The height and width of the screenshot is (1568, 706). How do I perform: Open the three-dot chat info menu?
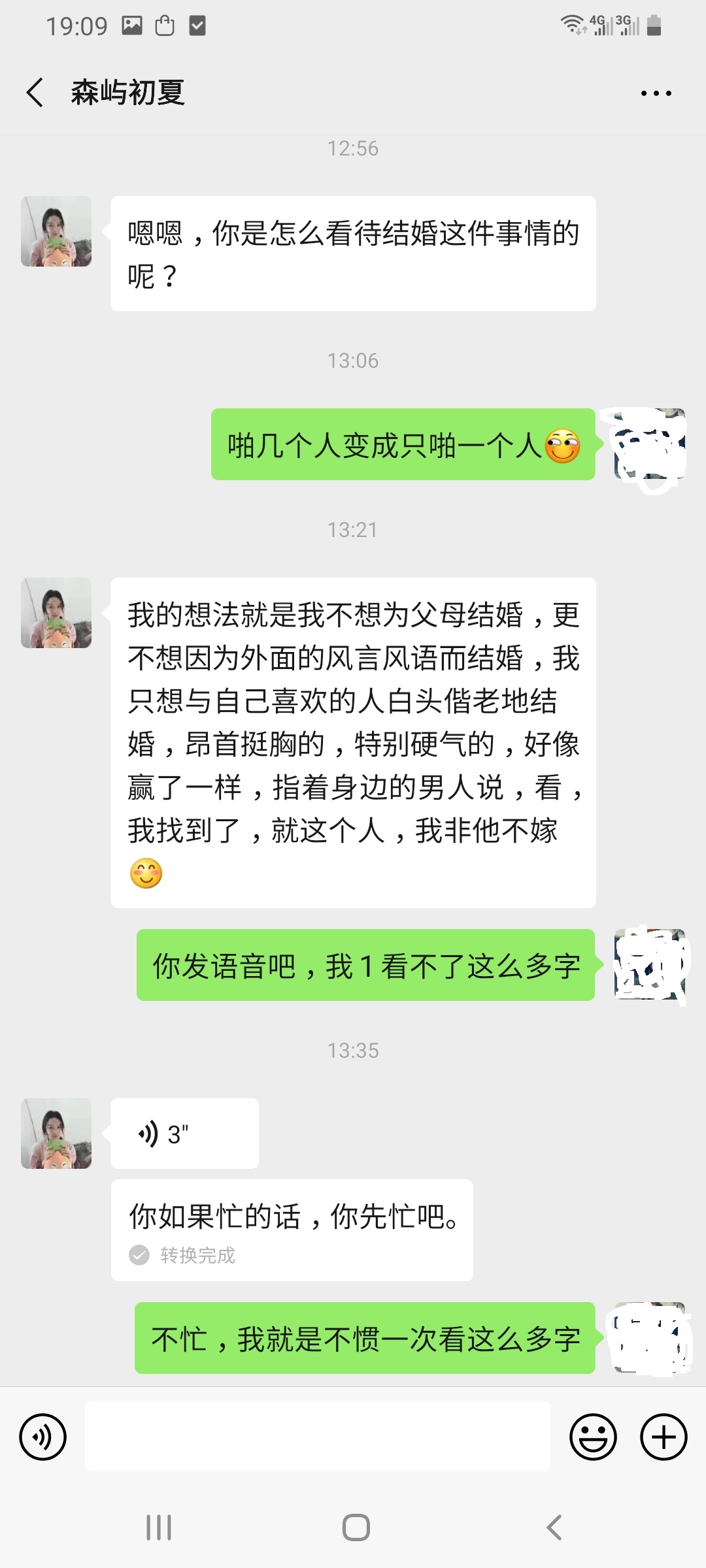[656, 93]
